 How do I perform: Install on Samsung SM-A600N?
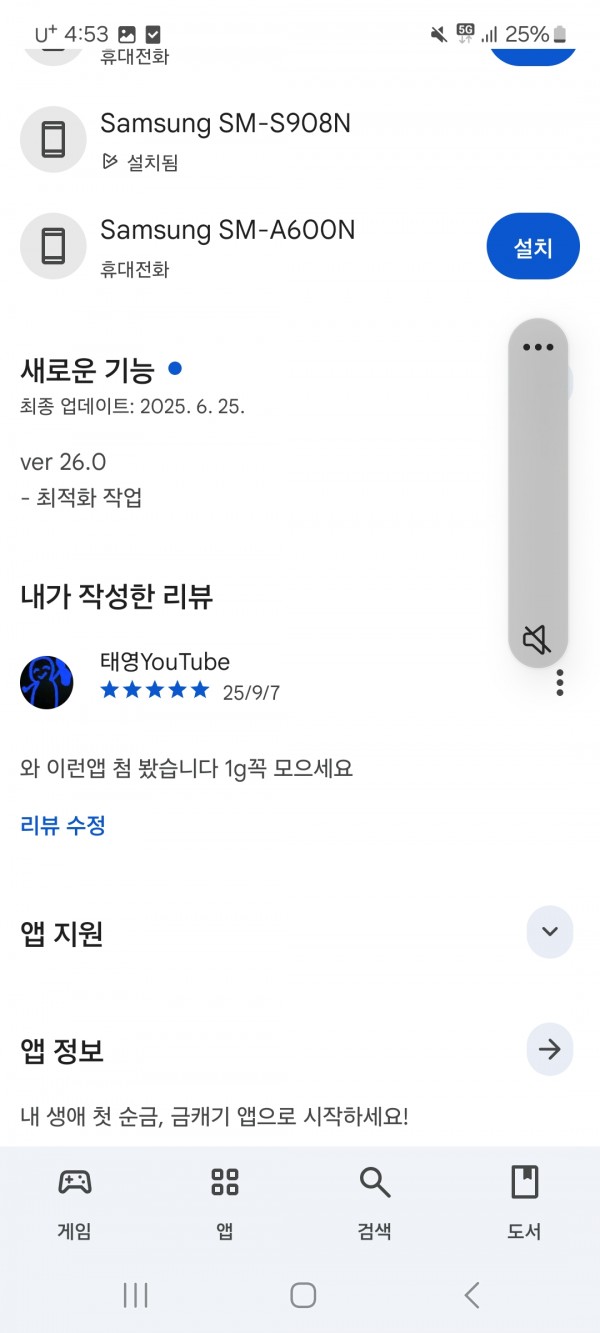533,246
